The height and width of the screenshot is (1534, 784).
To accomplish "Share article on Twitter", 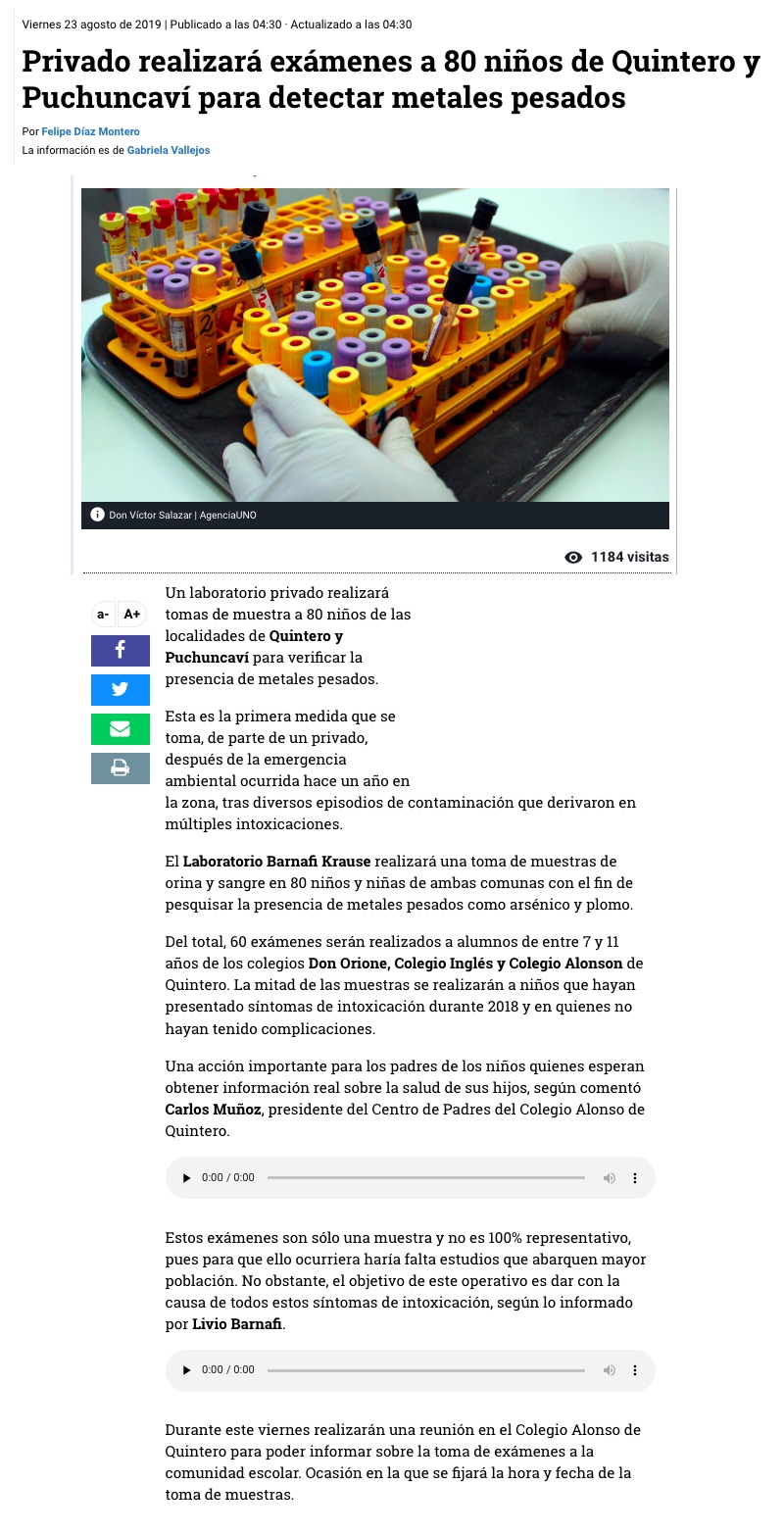I will [121, 689].
